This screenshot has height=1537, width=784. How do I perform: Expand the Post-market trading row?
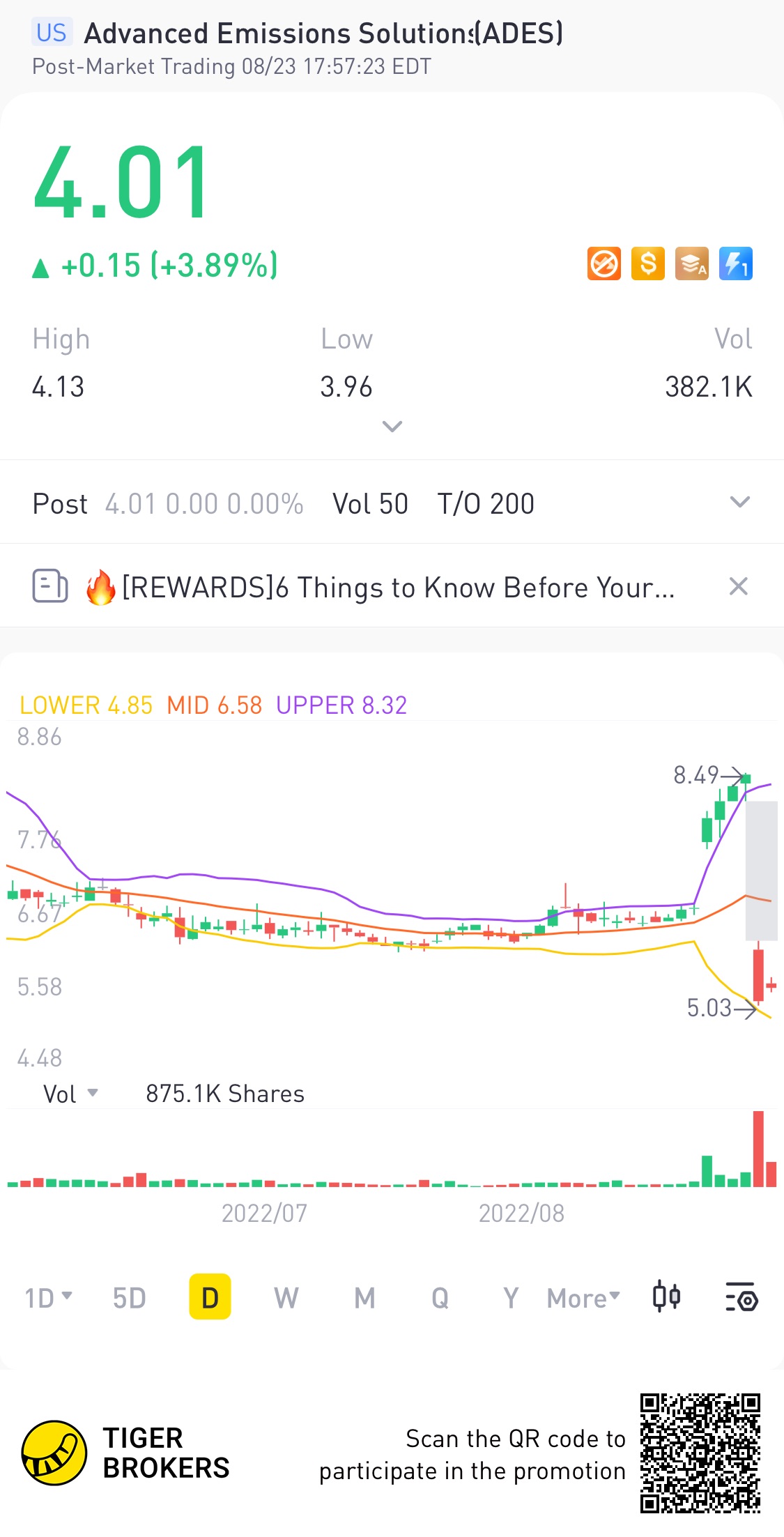pos(739,503)
